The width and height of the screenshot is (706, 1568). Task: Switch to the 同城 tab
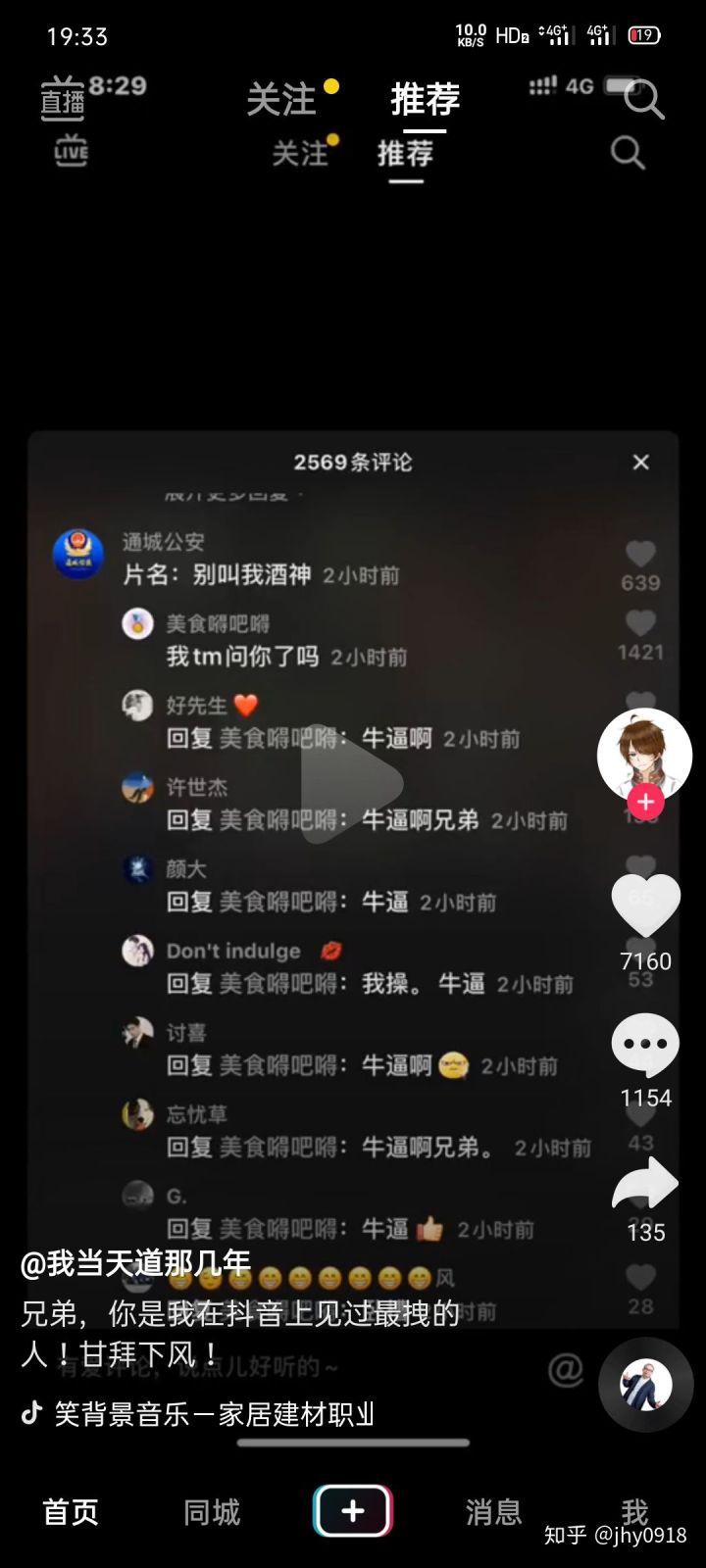click(212, 1512)
